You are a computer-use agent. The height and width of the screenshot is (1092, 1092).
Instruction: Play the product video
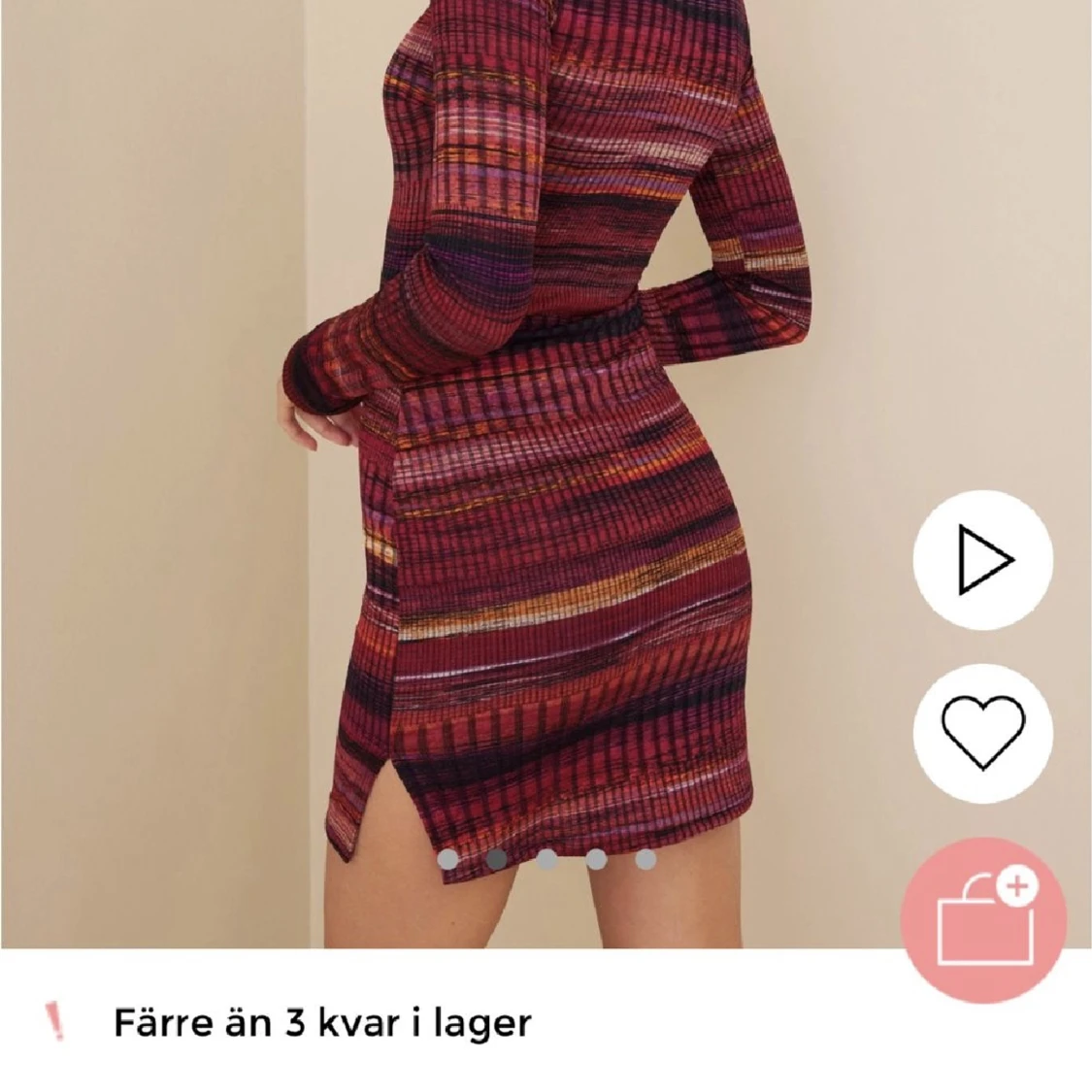point(982,560)
